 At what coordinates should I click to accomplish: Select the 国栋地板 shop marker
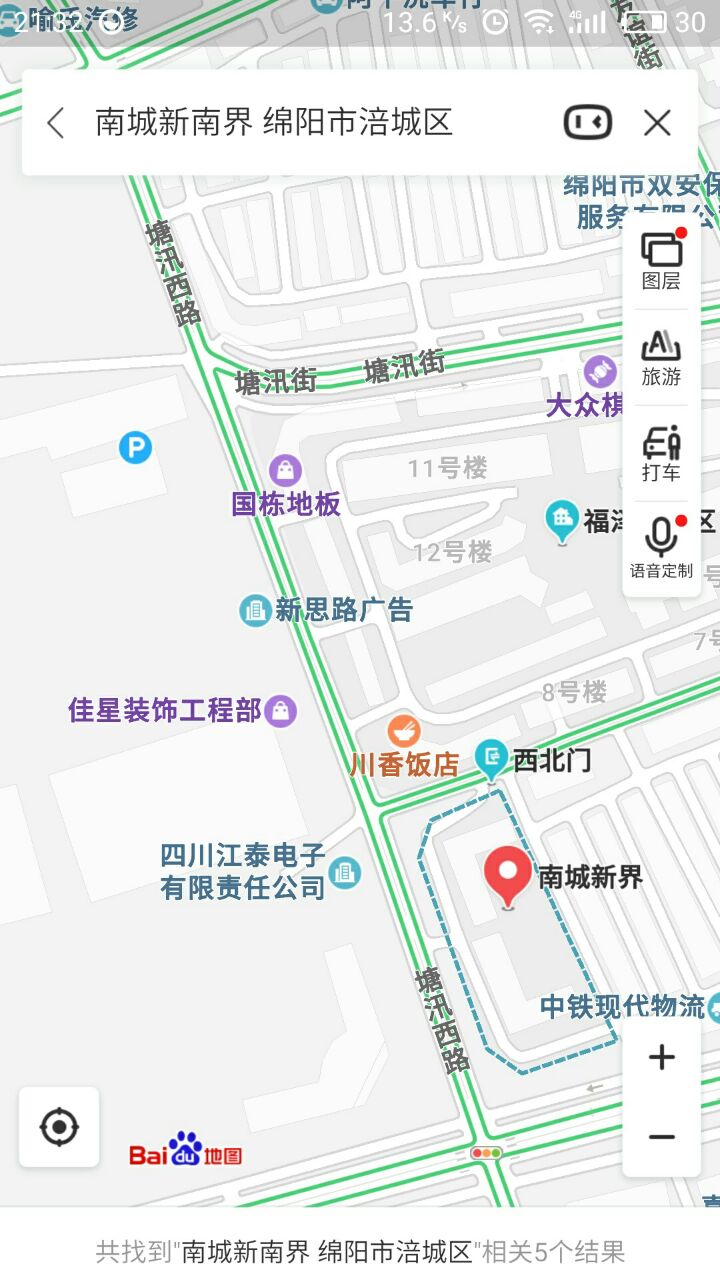click(x=286, y=470)
